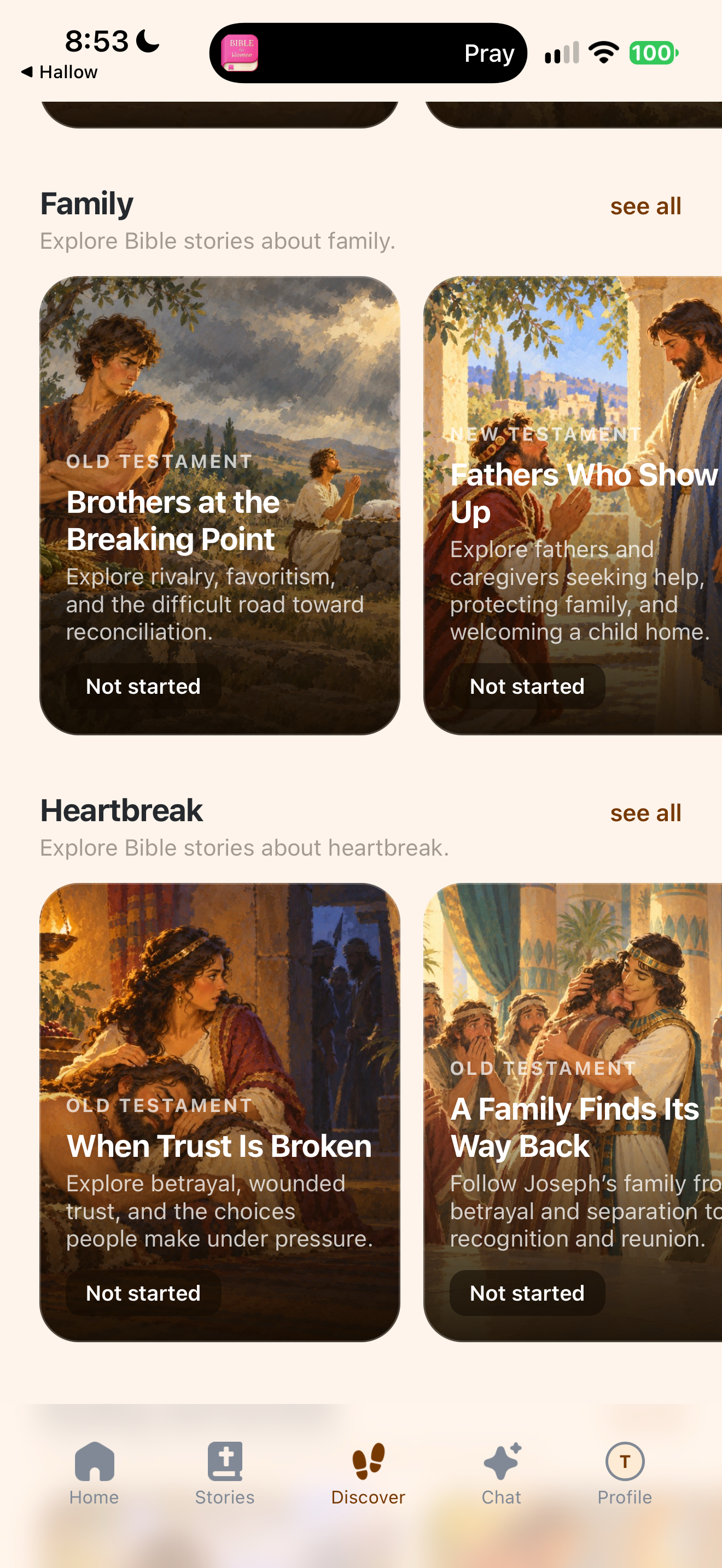Select the Discover tab
The image size is (722, 1568).
click(x=368, y=1473)
